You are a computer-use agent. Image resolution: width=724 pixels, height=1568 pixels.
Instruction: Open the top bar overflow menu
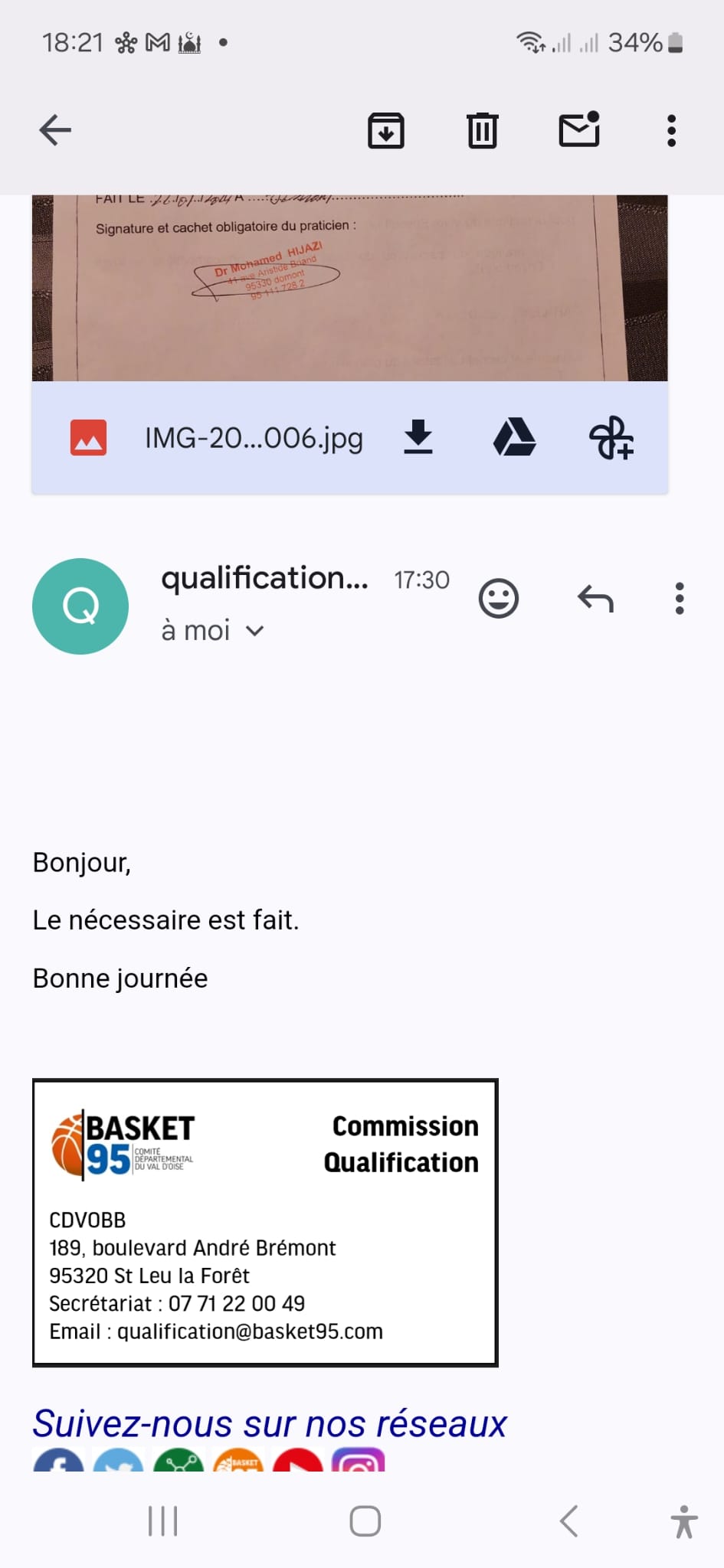[x=672, y=131]
